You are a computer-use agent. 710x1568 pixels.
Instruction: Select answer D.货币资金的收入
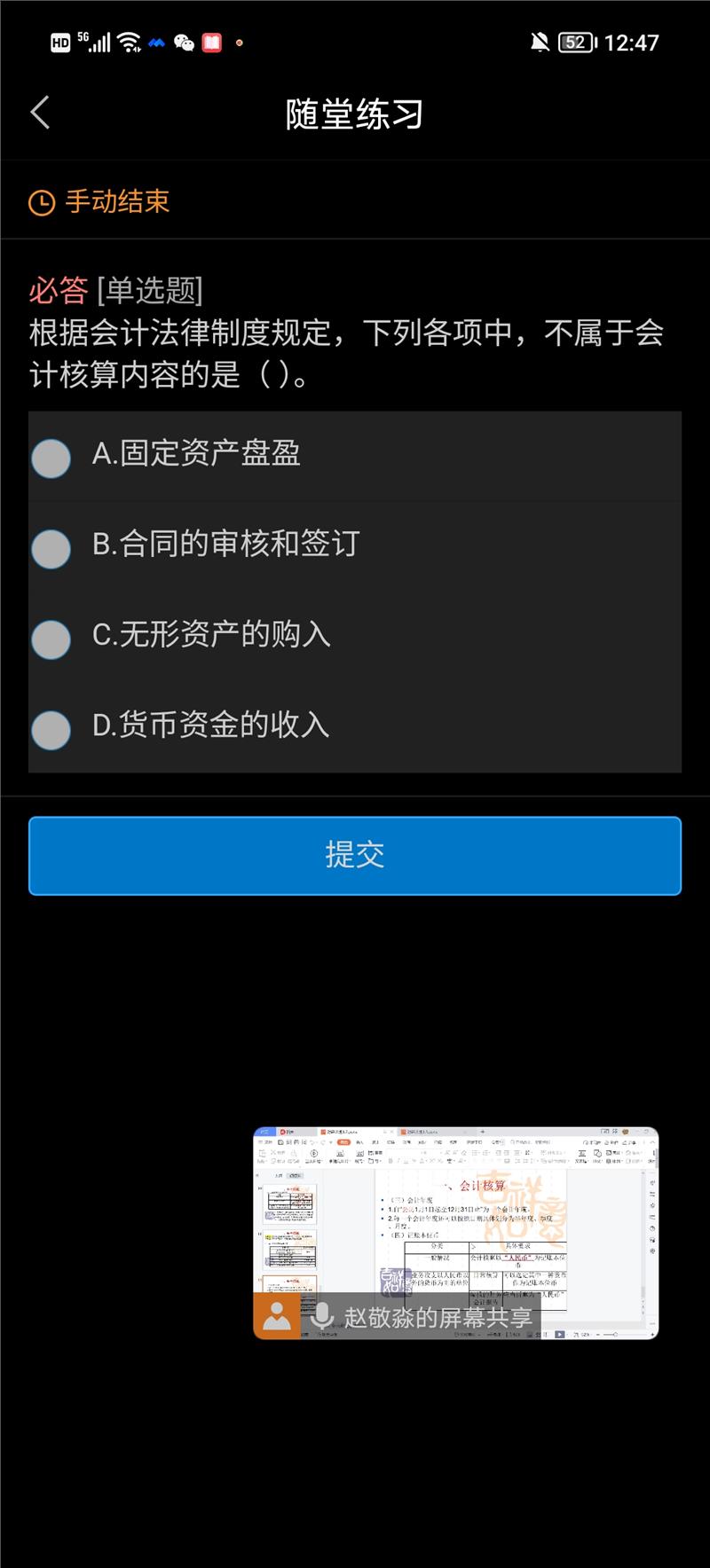[51, 729]
